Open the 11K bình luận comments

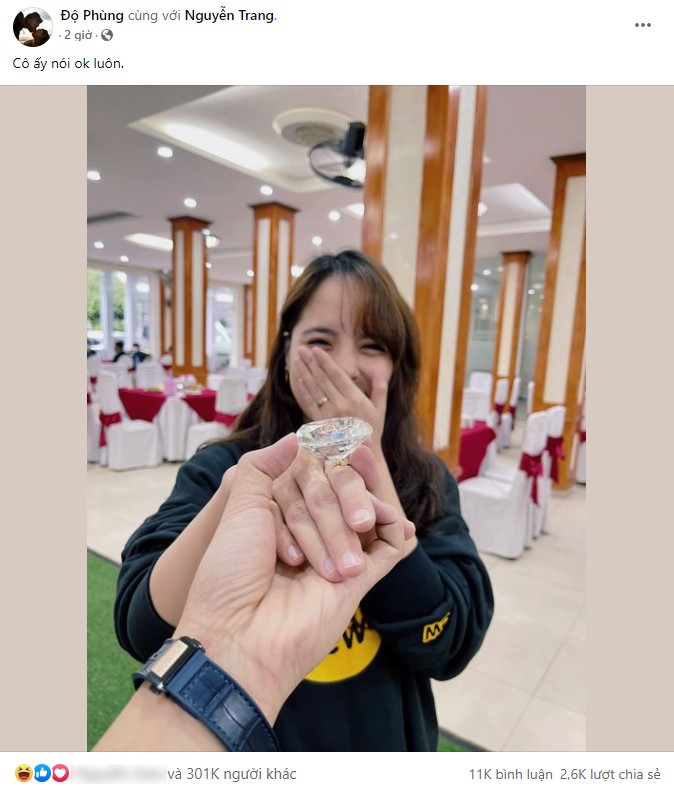point(508,774)
